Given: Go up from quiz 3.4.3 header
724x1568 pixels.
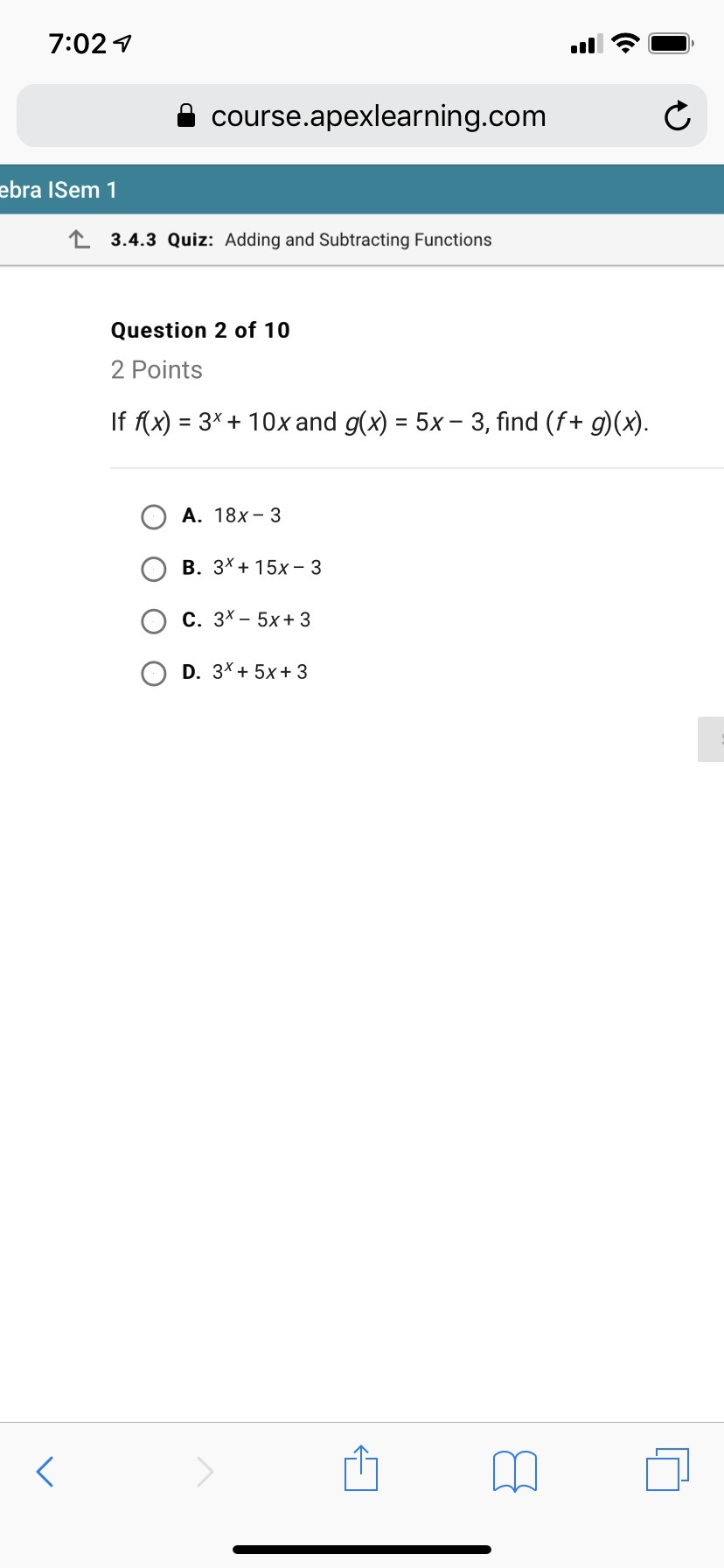Looking at the screenshot, I should [79, 240].
